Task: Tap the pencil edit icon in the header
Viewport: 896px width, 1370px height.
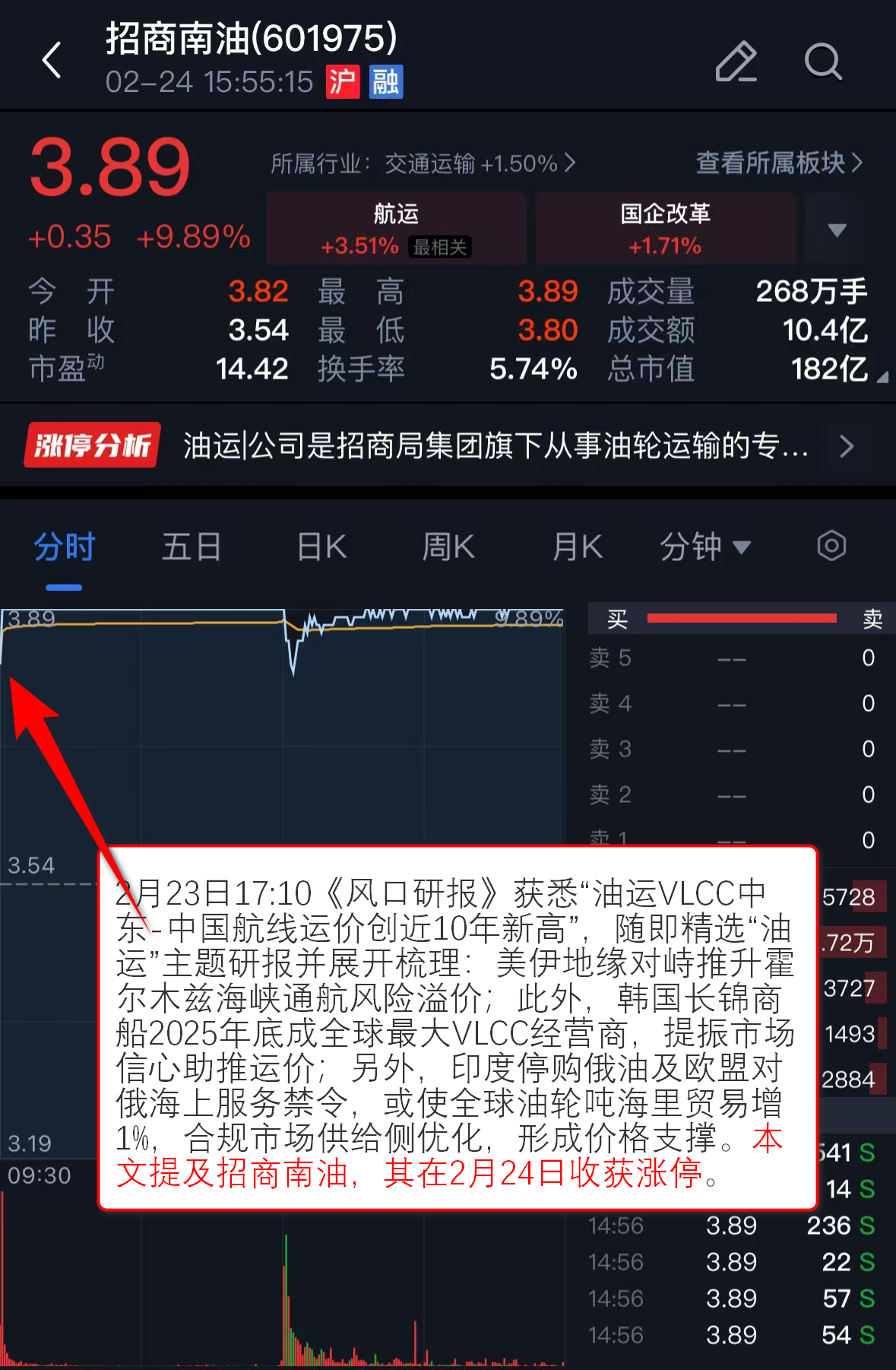Action: 736,62
